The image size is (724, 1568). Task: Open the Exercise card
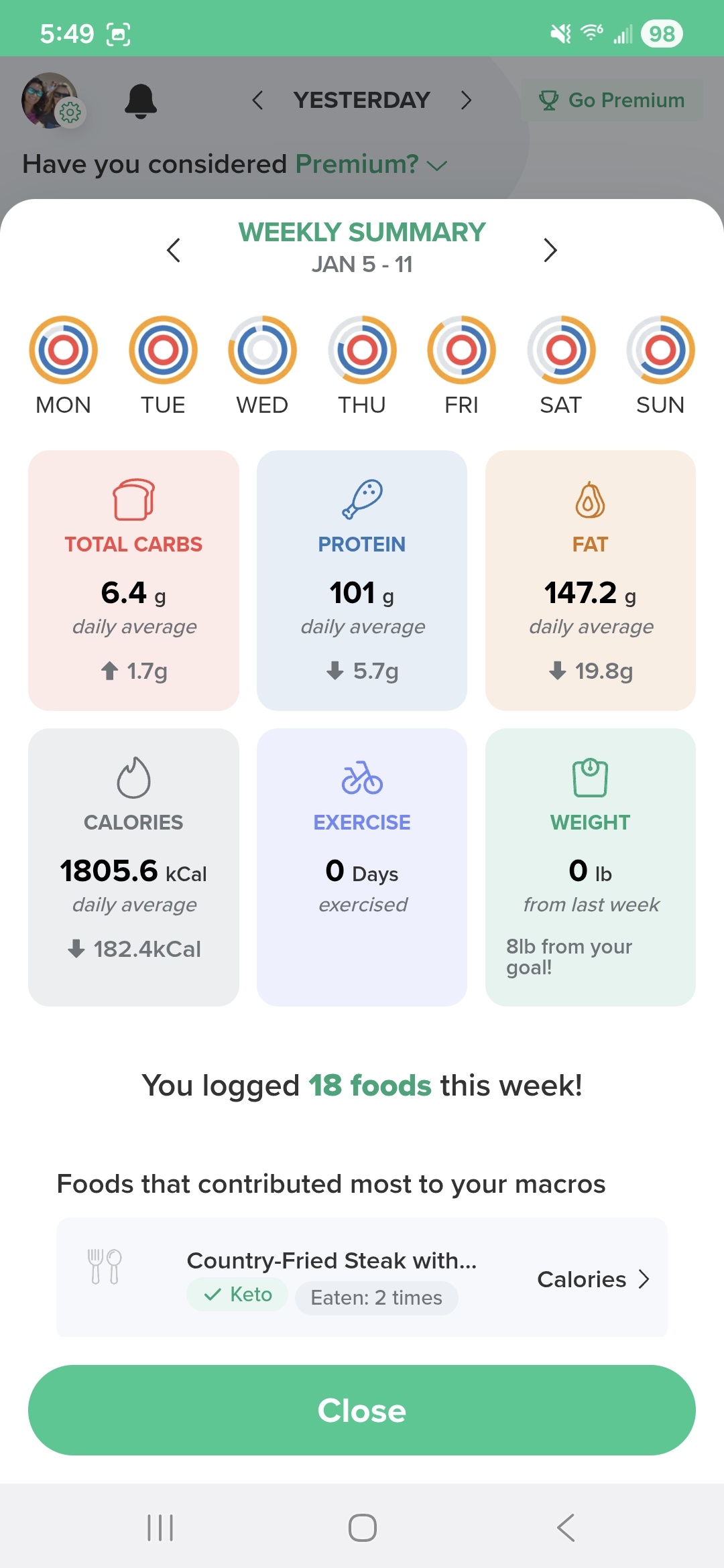pyautogui.click(x=362, y=866)
